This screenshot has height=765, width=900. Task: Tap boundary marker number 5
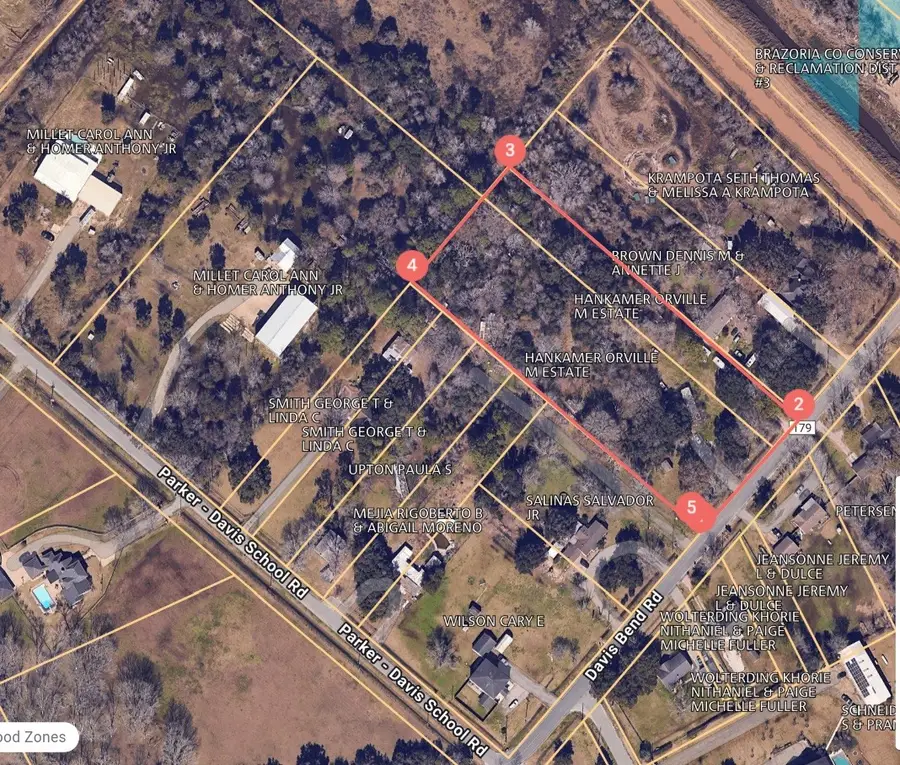click(691, 506)
